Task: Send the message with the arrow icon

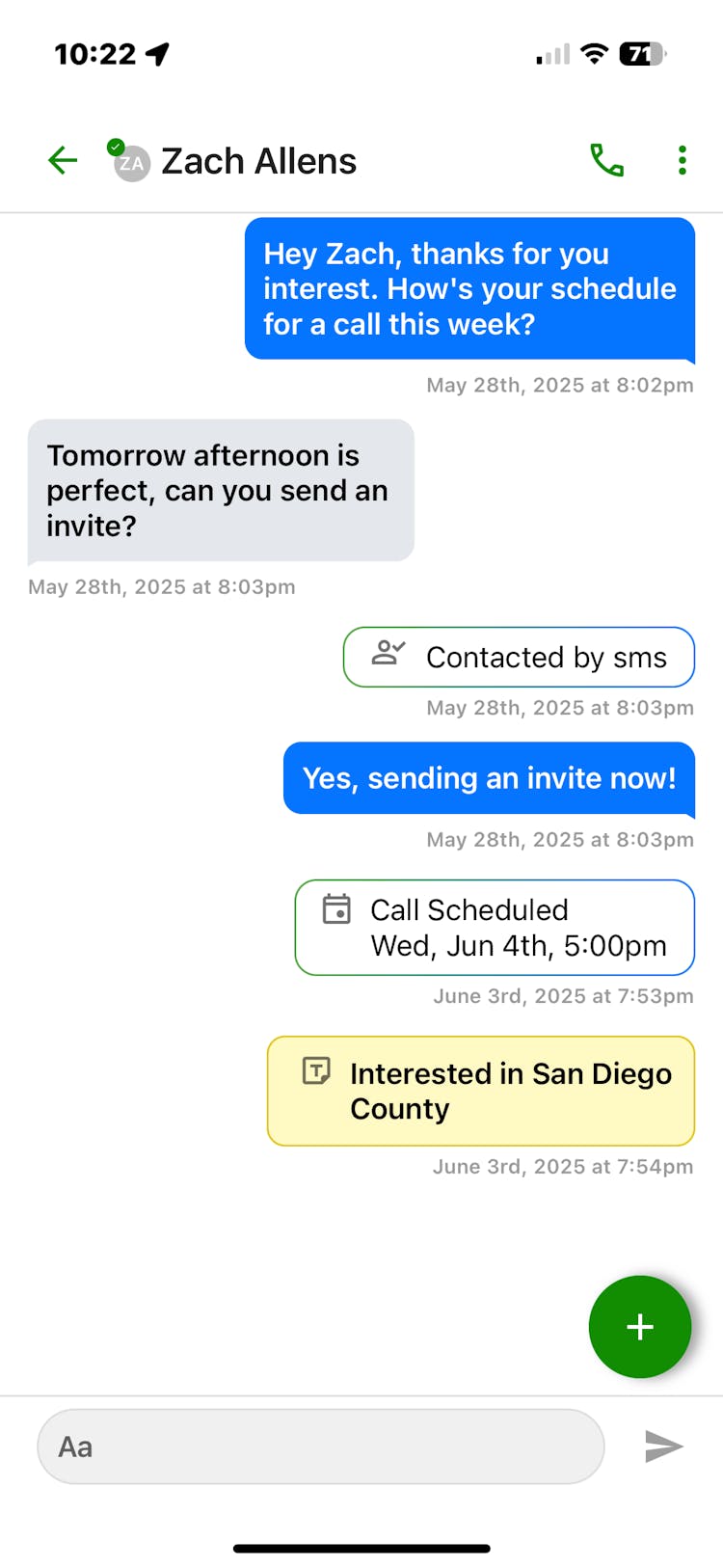Action: point(663,1446)
